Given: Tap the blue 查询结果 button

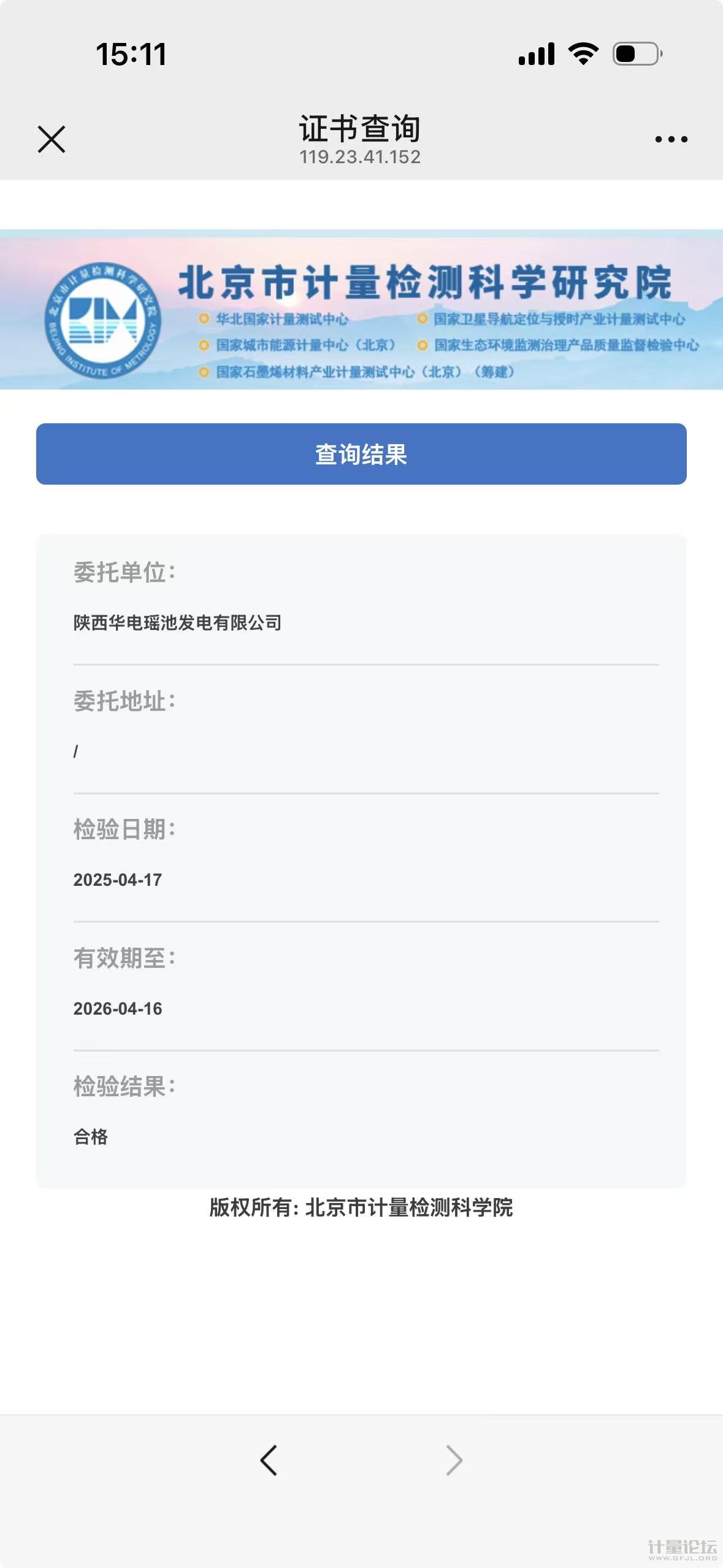Looking at the screenshot, I should [x=361, y=454].
